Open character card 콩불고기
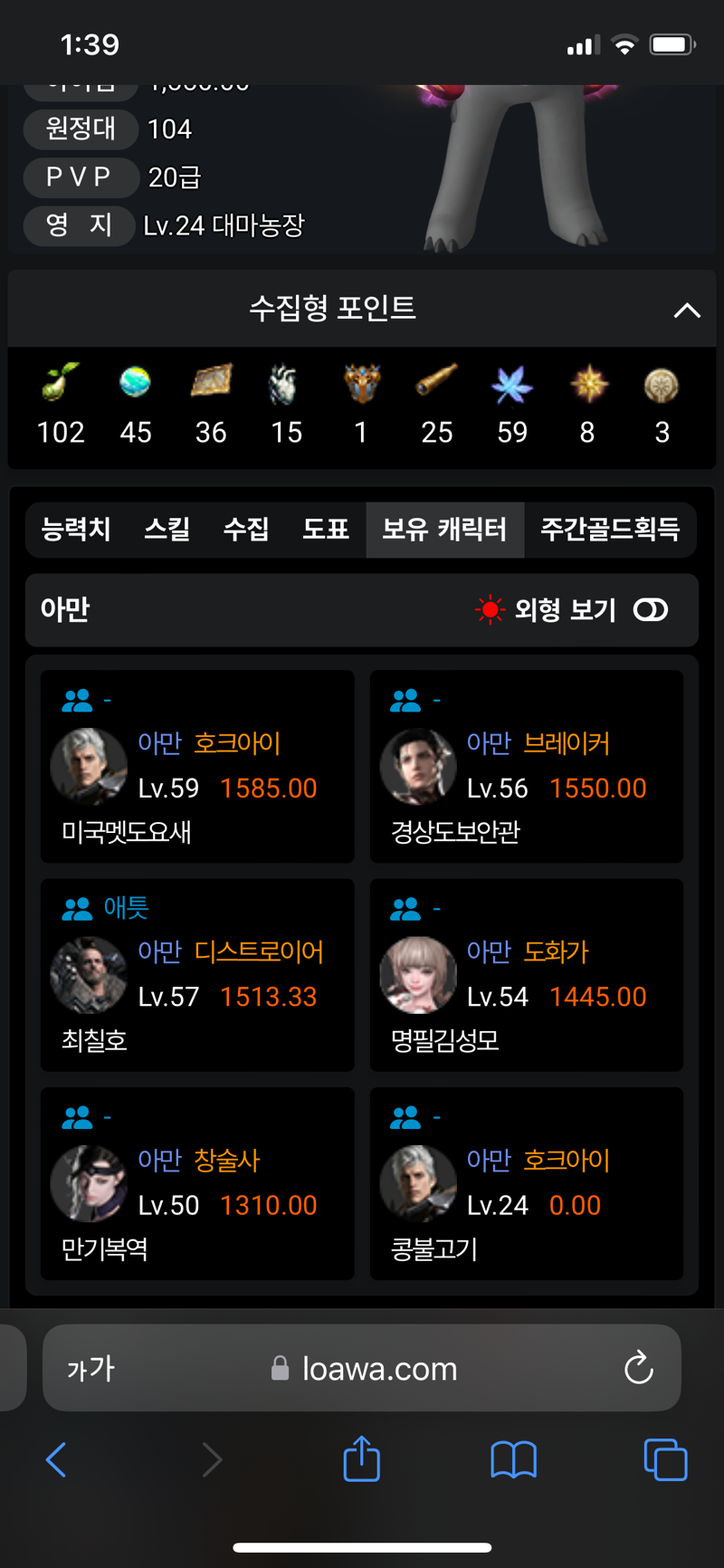Screen dimensions: 724x1568 pos(526,1183)
